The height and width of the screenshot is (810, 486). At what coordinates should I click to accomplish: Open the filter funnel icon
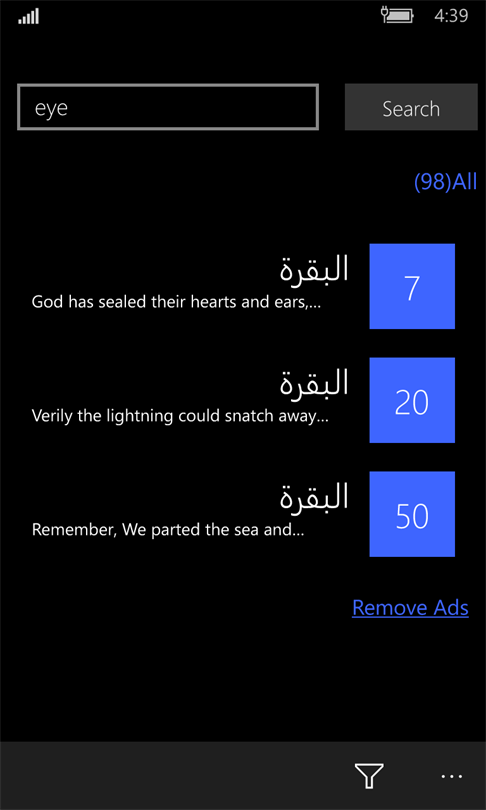pos(369,775)
